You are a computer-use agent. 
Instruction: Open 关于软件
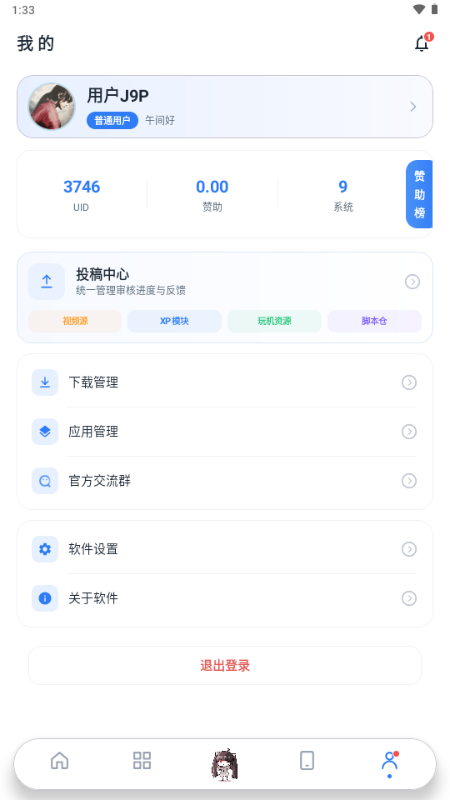coord(225,598)
